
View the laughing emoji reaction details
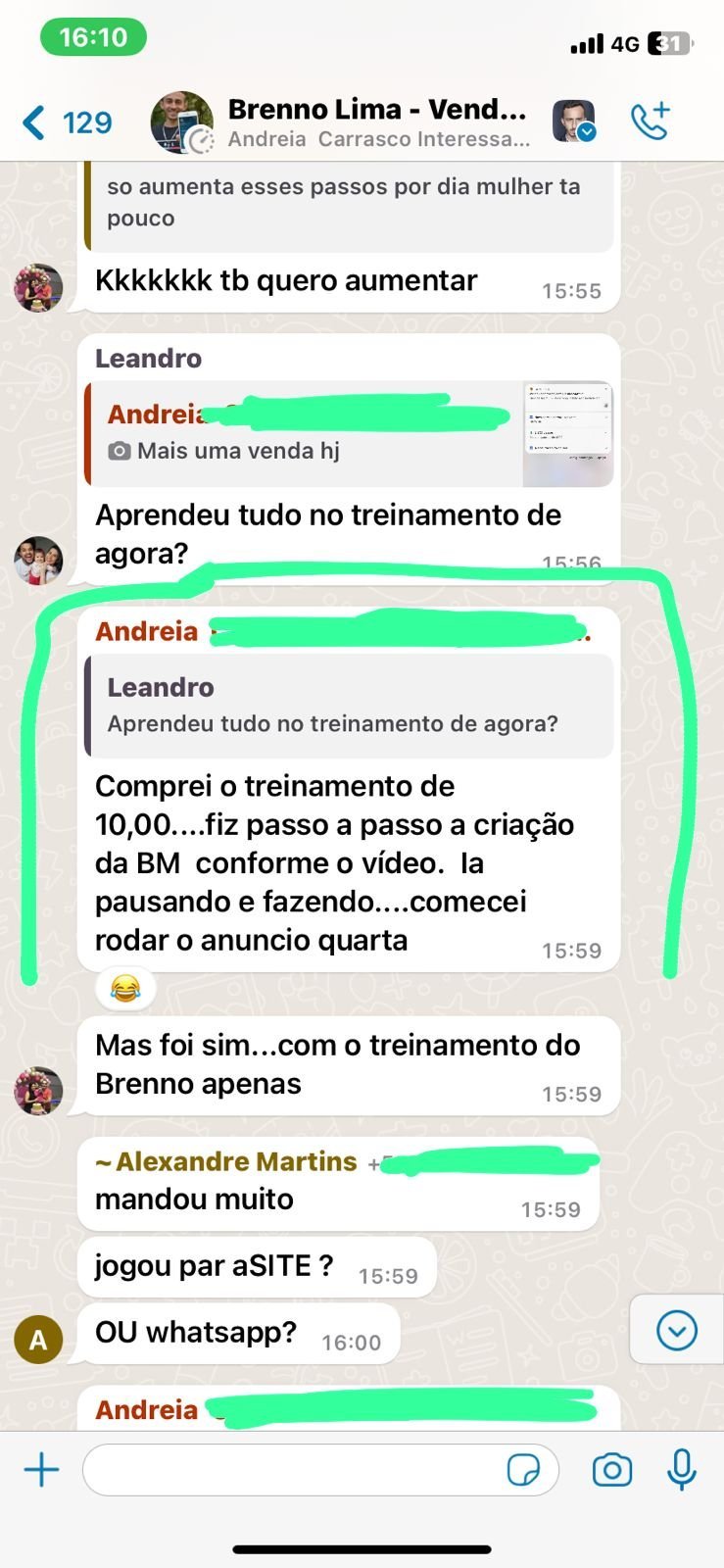point(124,988)
